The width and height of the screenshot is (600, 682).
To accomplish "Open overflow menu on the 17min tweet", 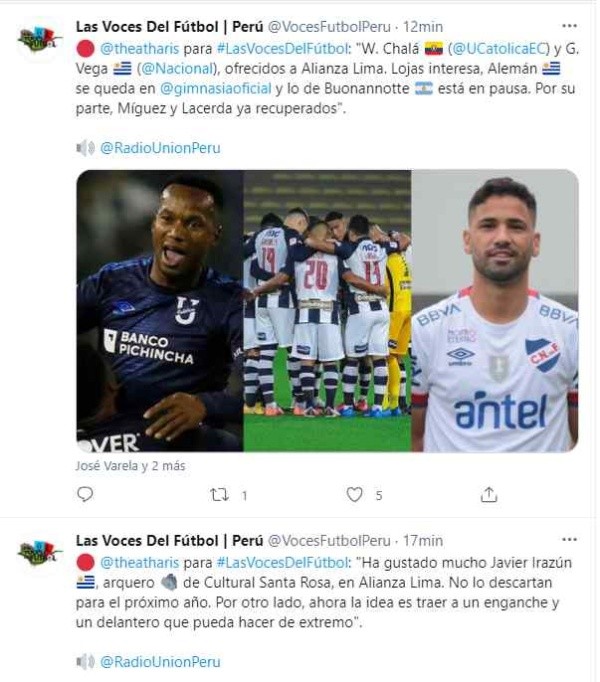I will coord(569,540).
